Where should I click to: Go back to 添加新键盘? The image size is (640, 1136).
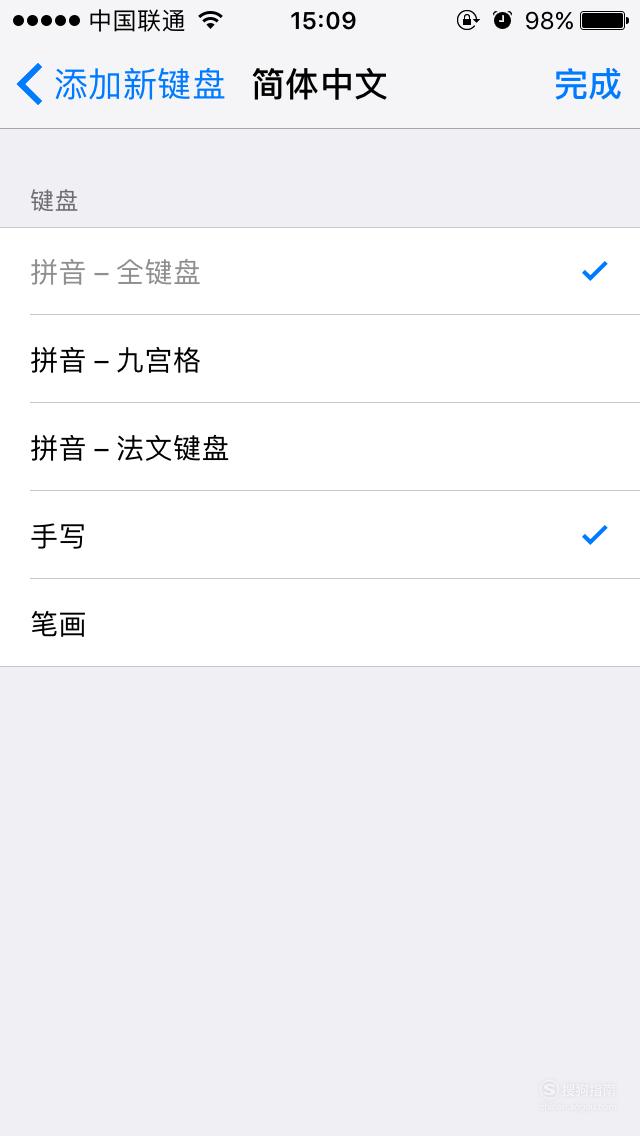[x=121, y=85]
